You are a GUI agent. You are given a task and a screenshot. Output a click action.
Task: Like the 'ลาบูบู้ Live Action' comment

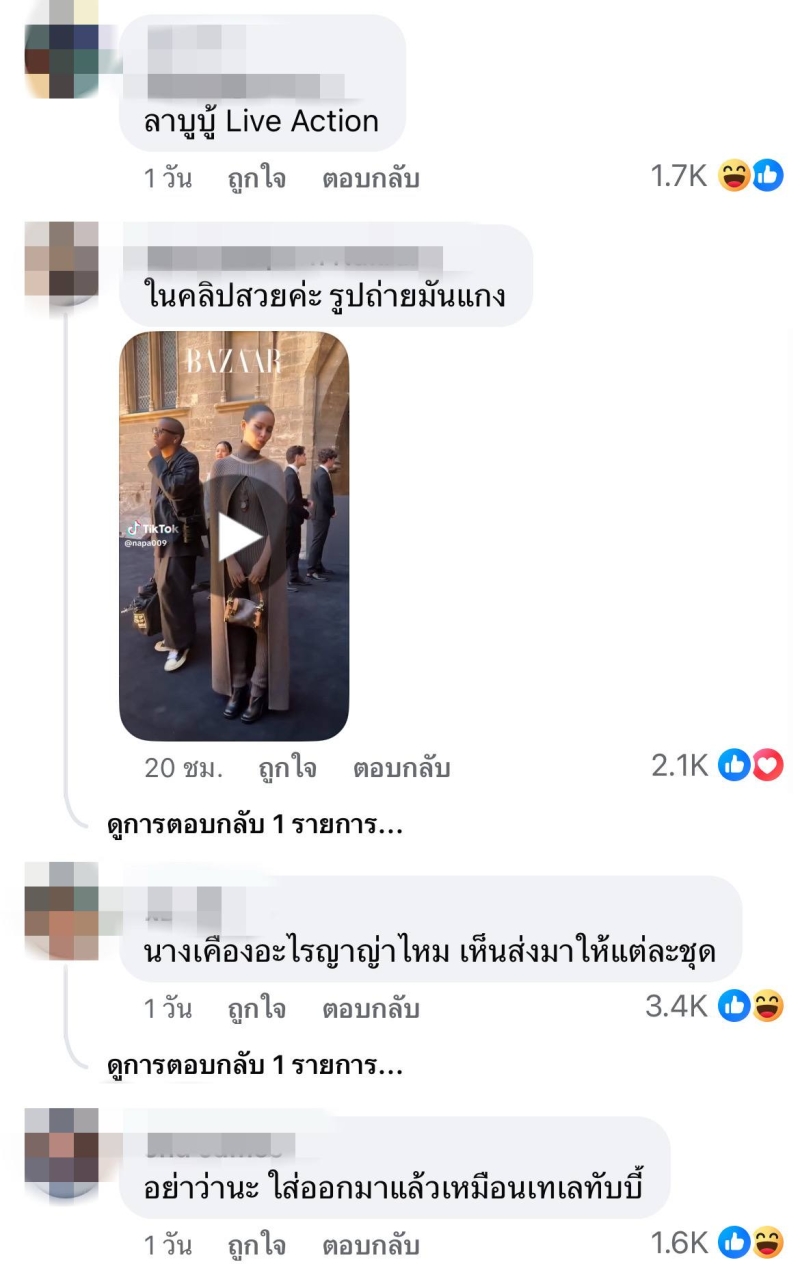click(257, 179)
